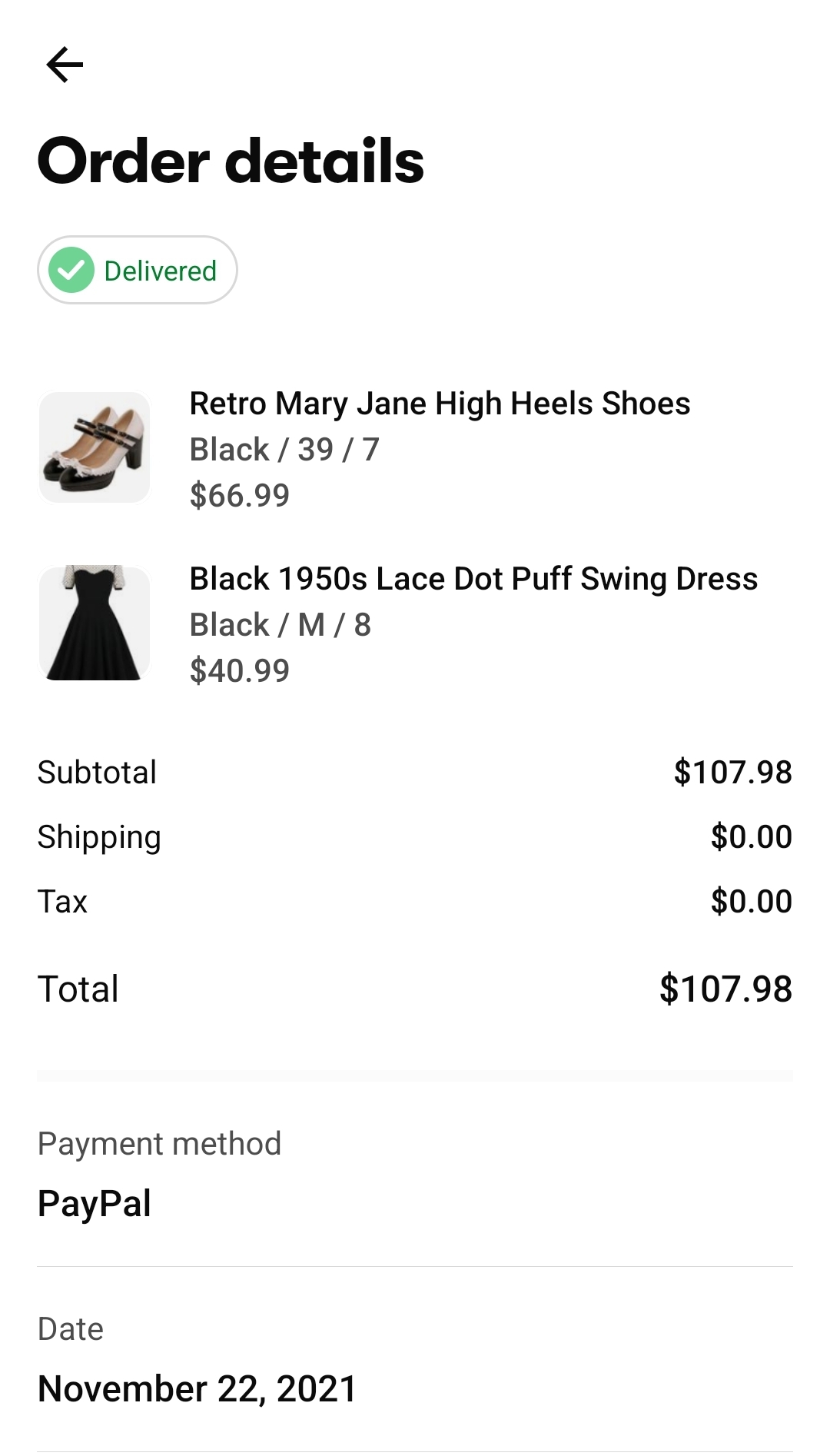Open the Retro Mary Jane High Heels Shoes item
Viewport: 830px width, 1456px height.
click(x=439, y=404)
